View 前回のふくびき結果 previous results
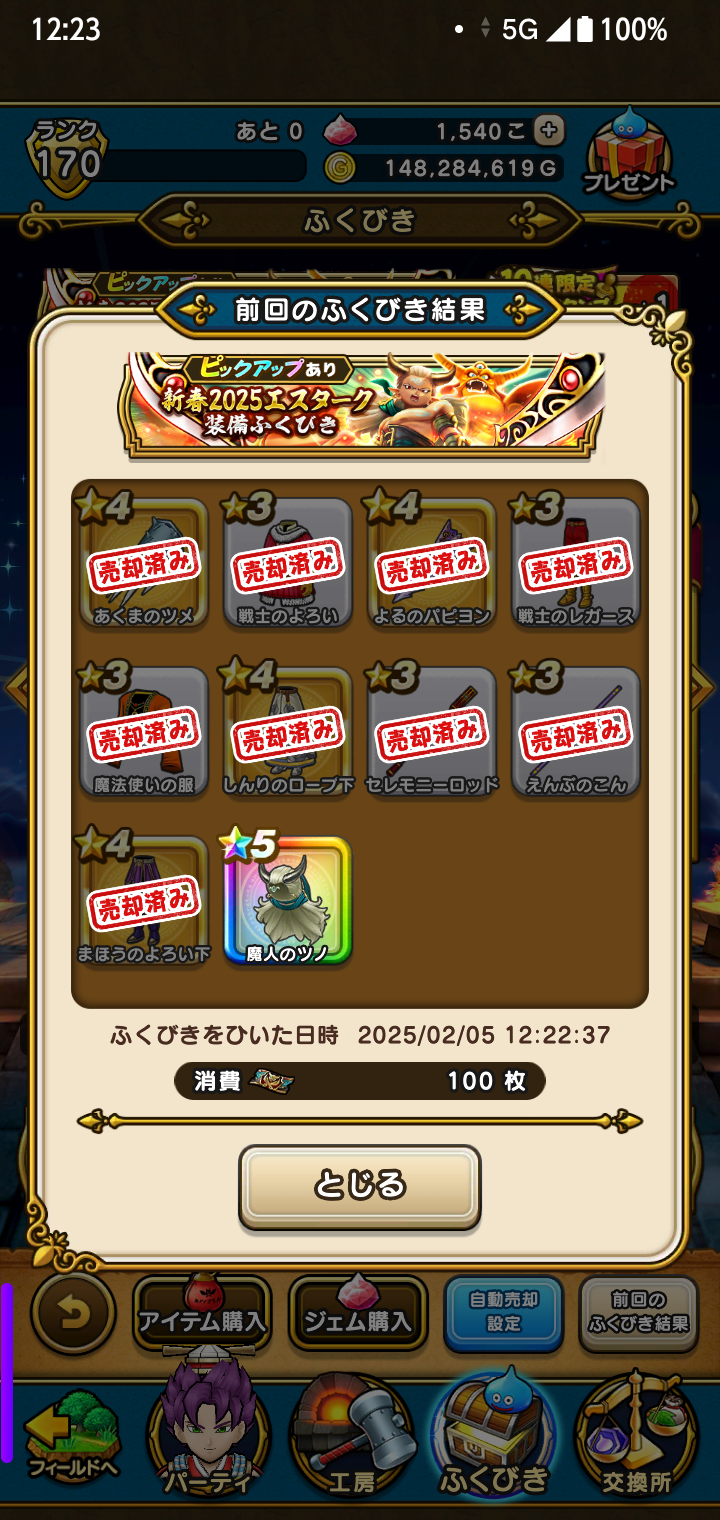Viewport: 720px width, 1520px height. click(x=638, y=1312)
